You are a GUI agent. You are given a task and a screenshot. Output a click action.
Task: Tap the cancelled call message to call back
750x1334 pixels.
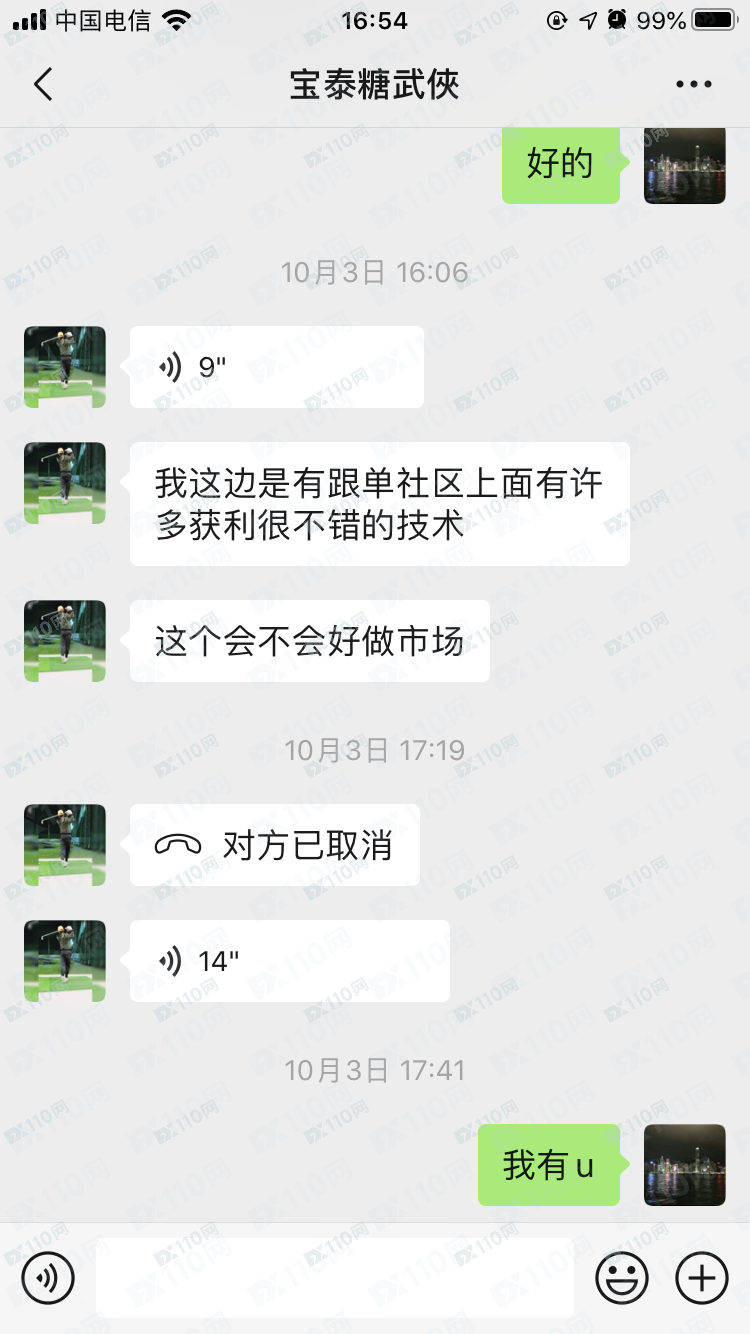pos(274,845)
